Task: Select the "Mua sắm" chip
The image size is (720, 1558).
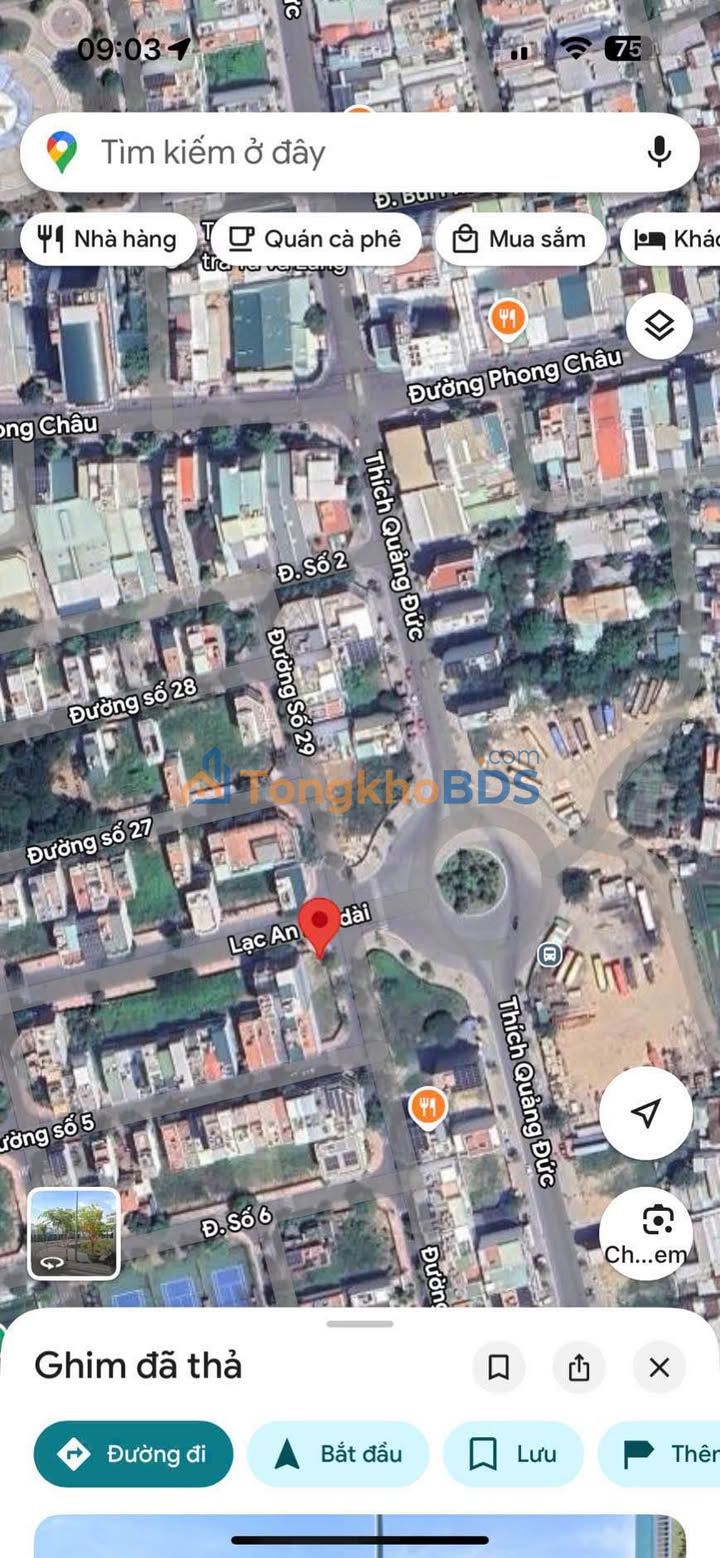Action: (x=520, y=239)
